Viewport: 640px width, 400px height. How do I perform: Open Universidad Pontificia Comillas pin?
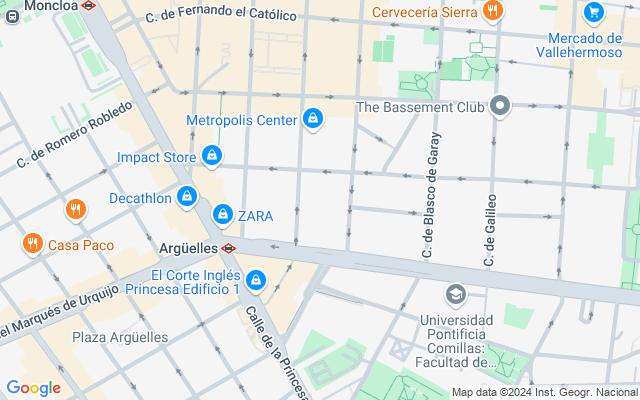(x=456, y=295)
